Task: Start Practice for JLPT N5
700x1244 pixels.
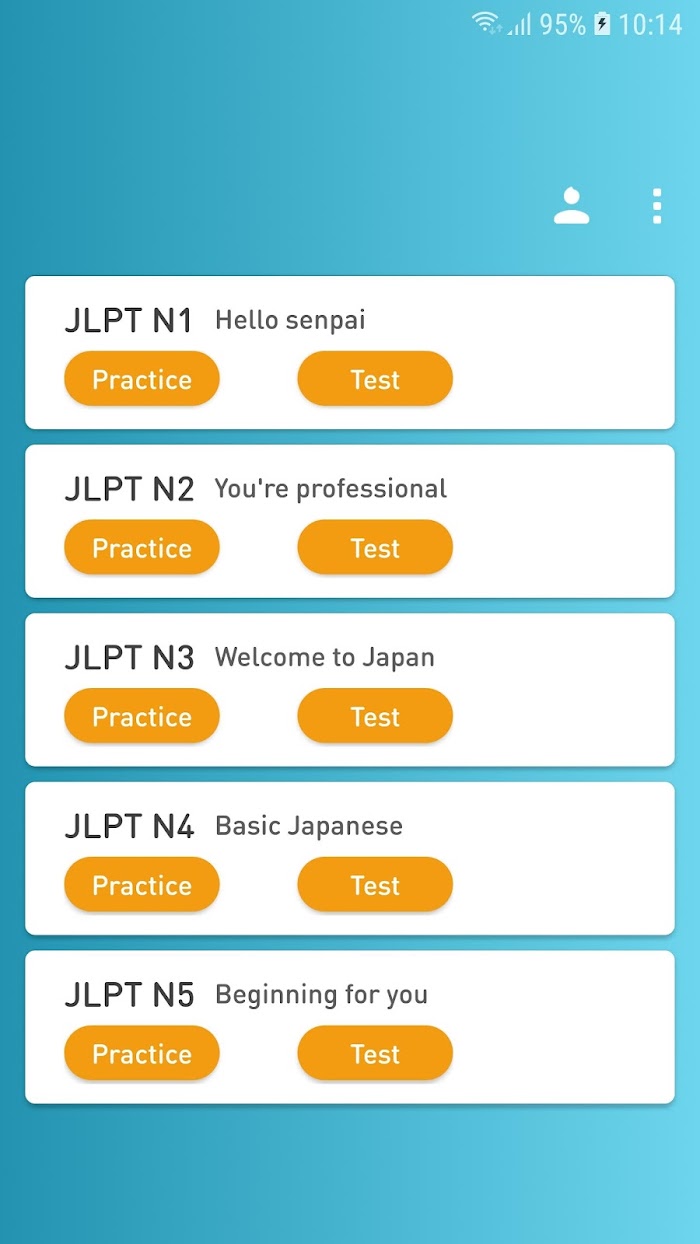Action: [142, 1053]
